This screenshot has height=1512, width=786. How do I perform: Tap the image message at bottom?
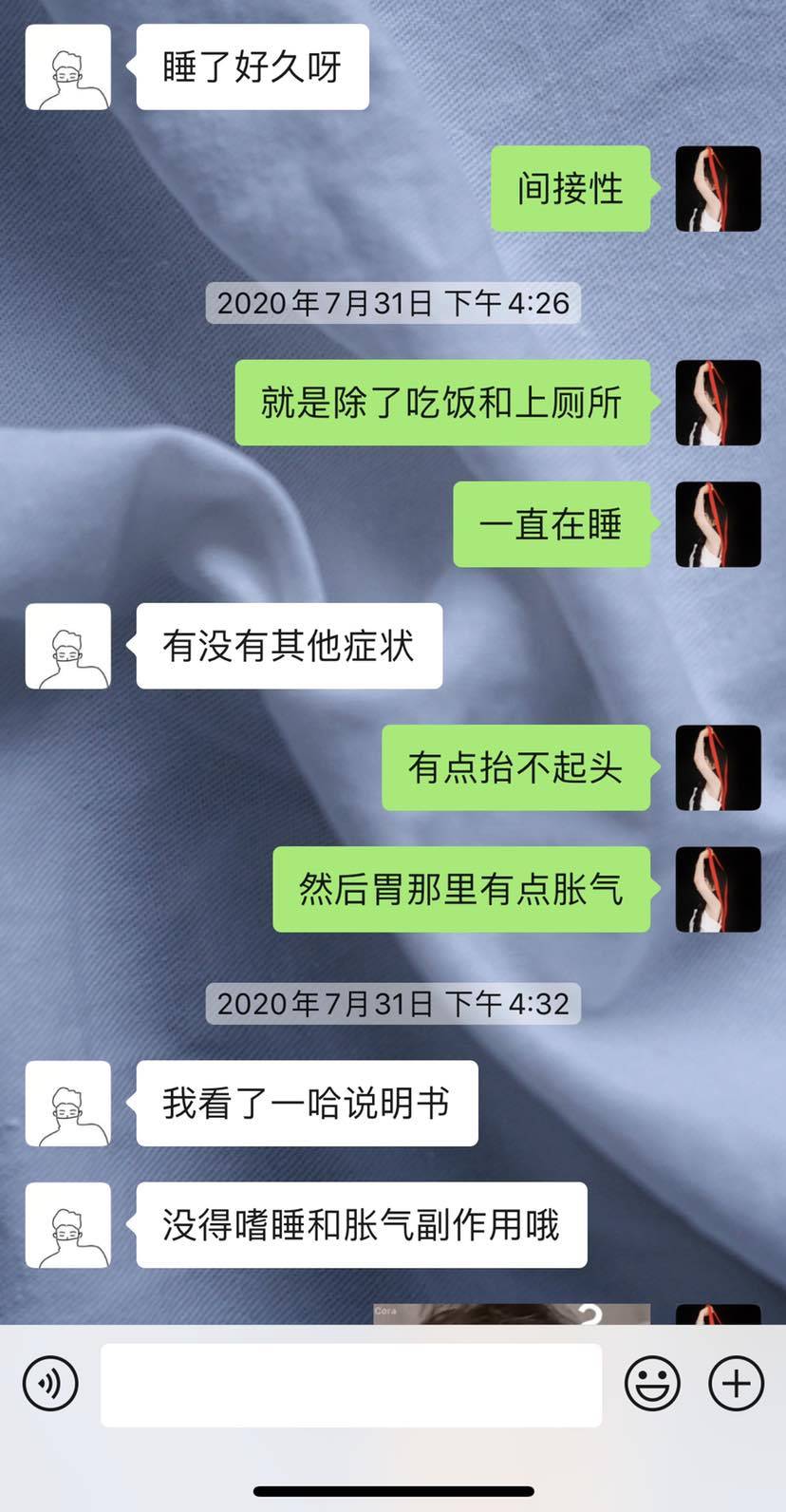tap(511, 1314)
